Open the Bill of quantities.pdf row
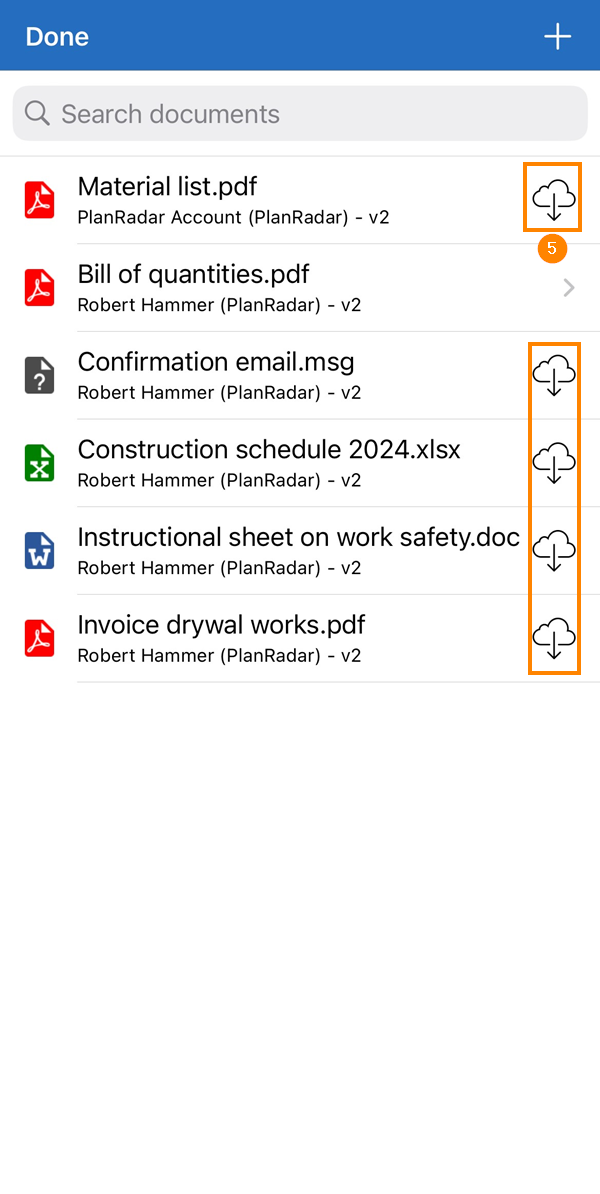The width and height of the screenshot is (600, 1194). 300,288
